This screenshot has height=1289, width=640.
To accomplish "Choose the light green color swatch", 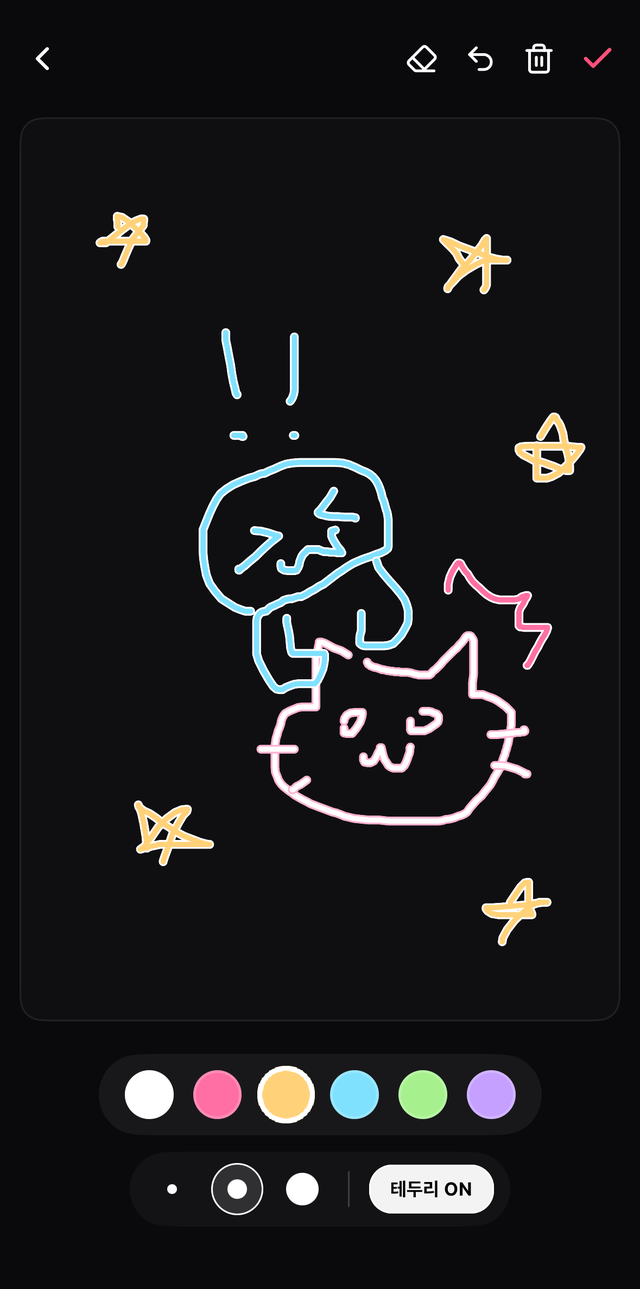I will tap(422, 1094).
